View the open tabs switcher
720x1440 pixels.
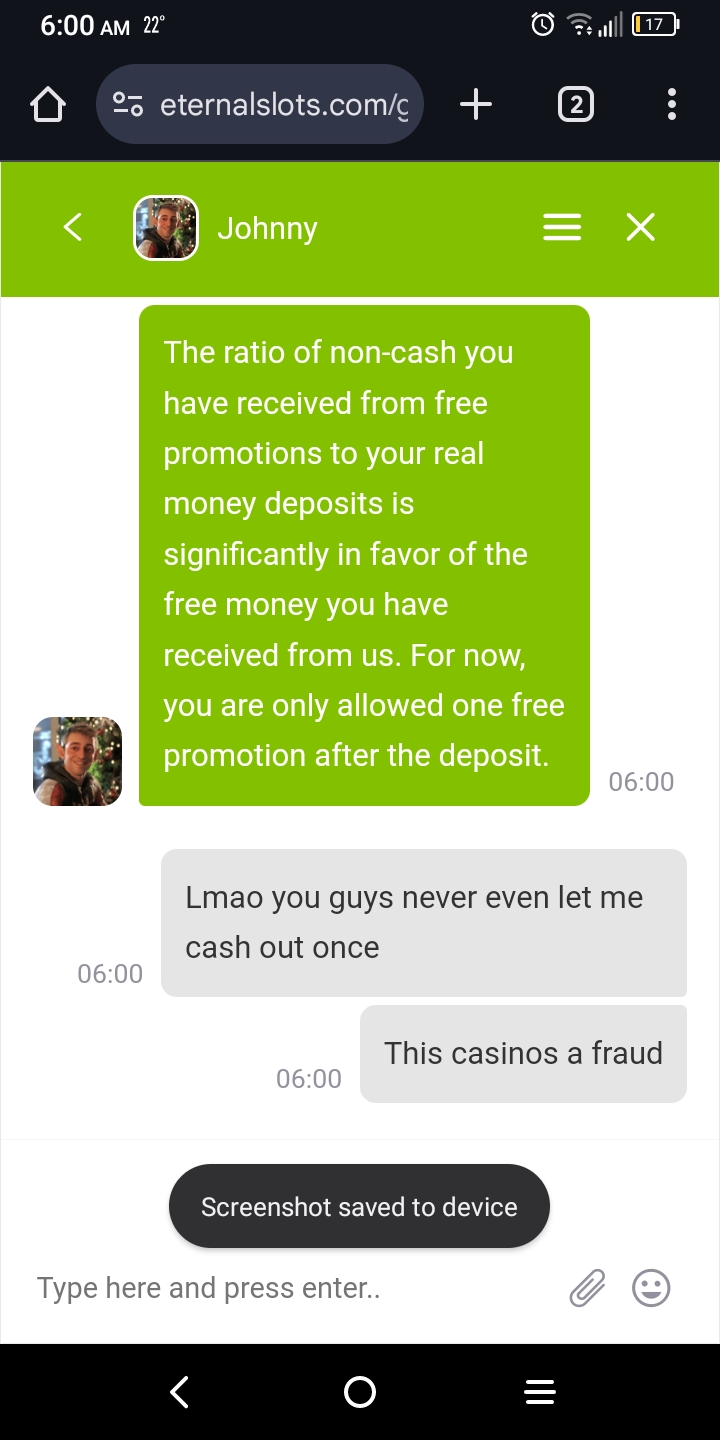pos(575,104)
